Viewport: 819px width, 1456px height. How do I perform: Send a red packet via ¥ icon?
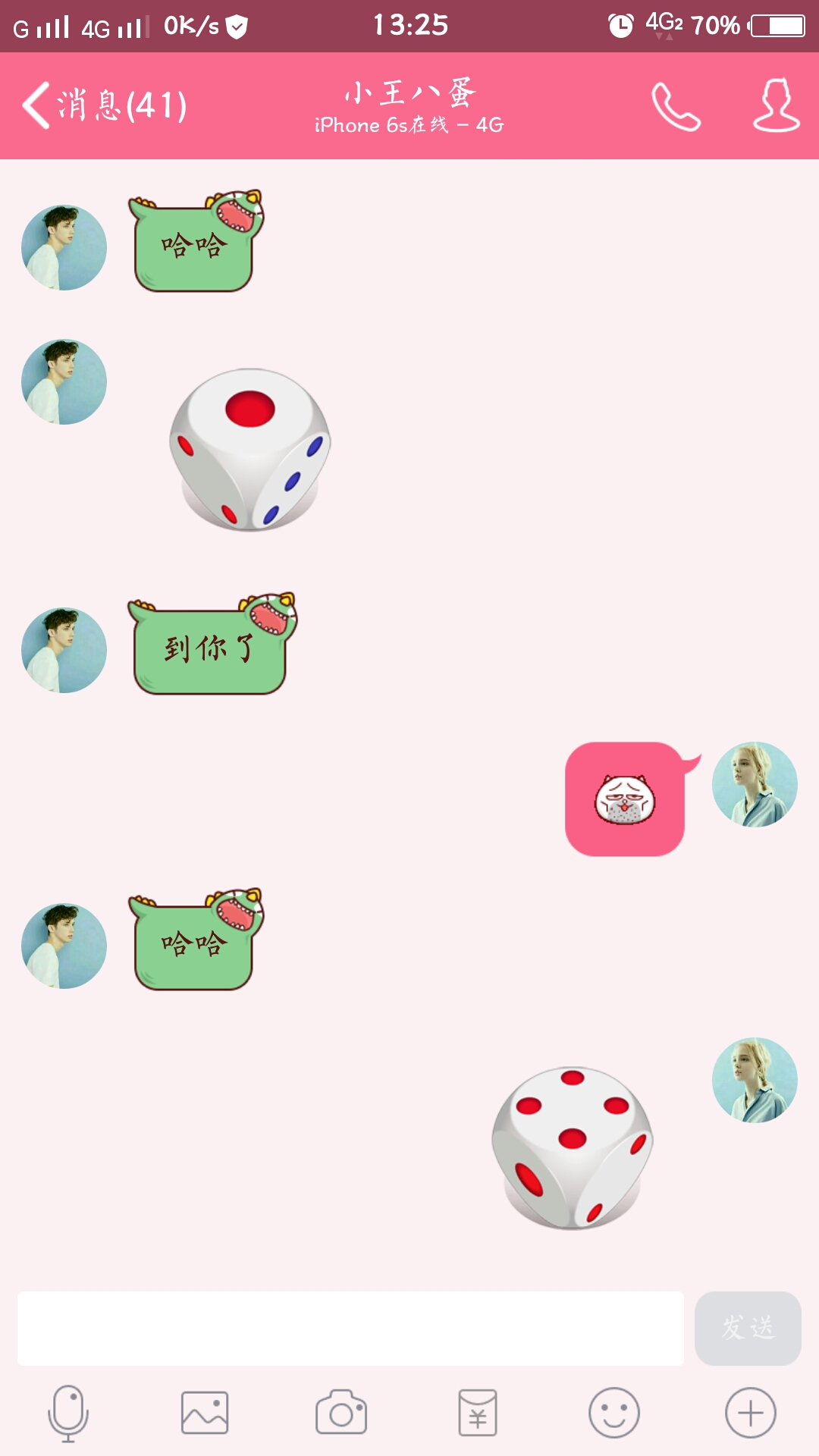click(478, 1414)
